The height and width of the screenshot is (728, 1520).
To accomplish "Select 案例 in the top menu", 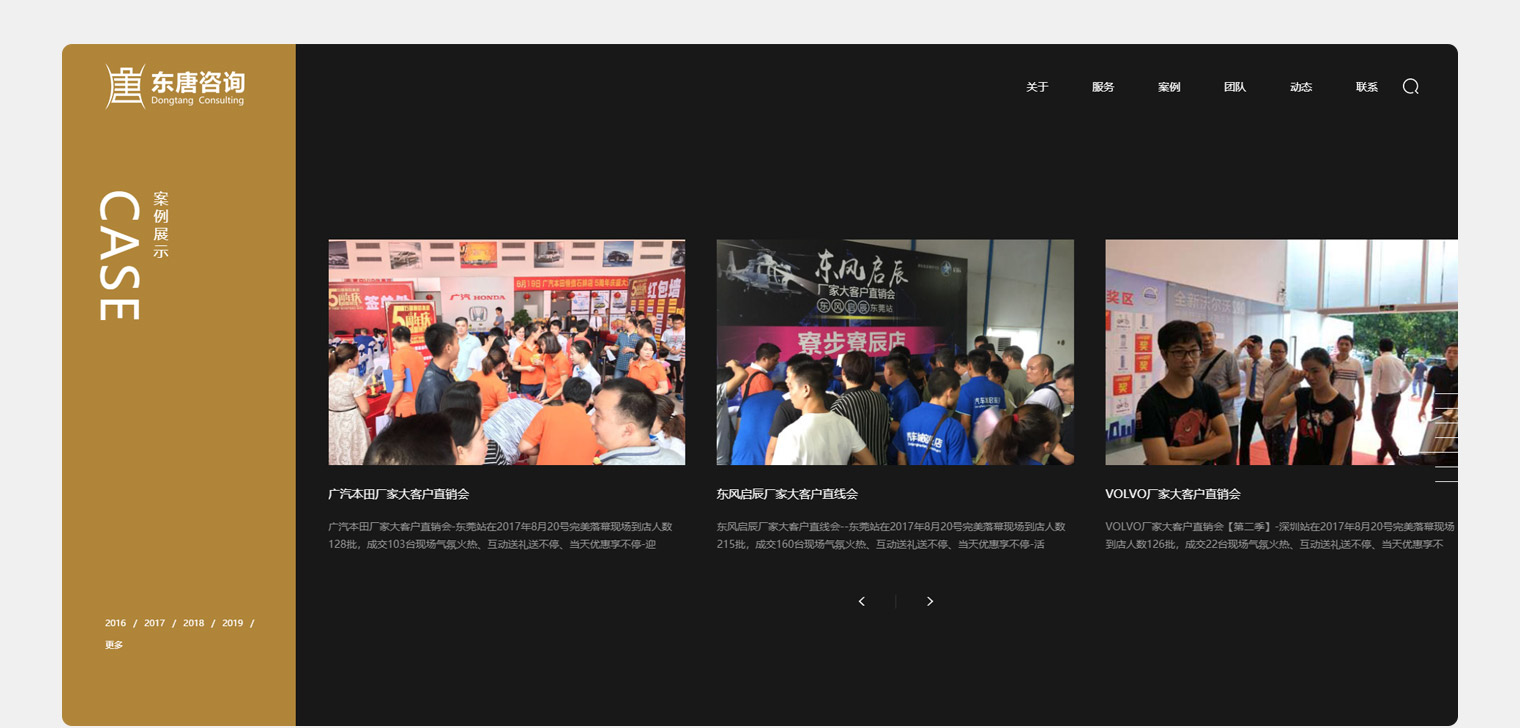I will tap(1169, 87).
